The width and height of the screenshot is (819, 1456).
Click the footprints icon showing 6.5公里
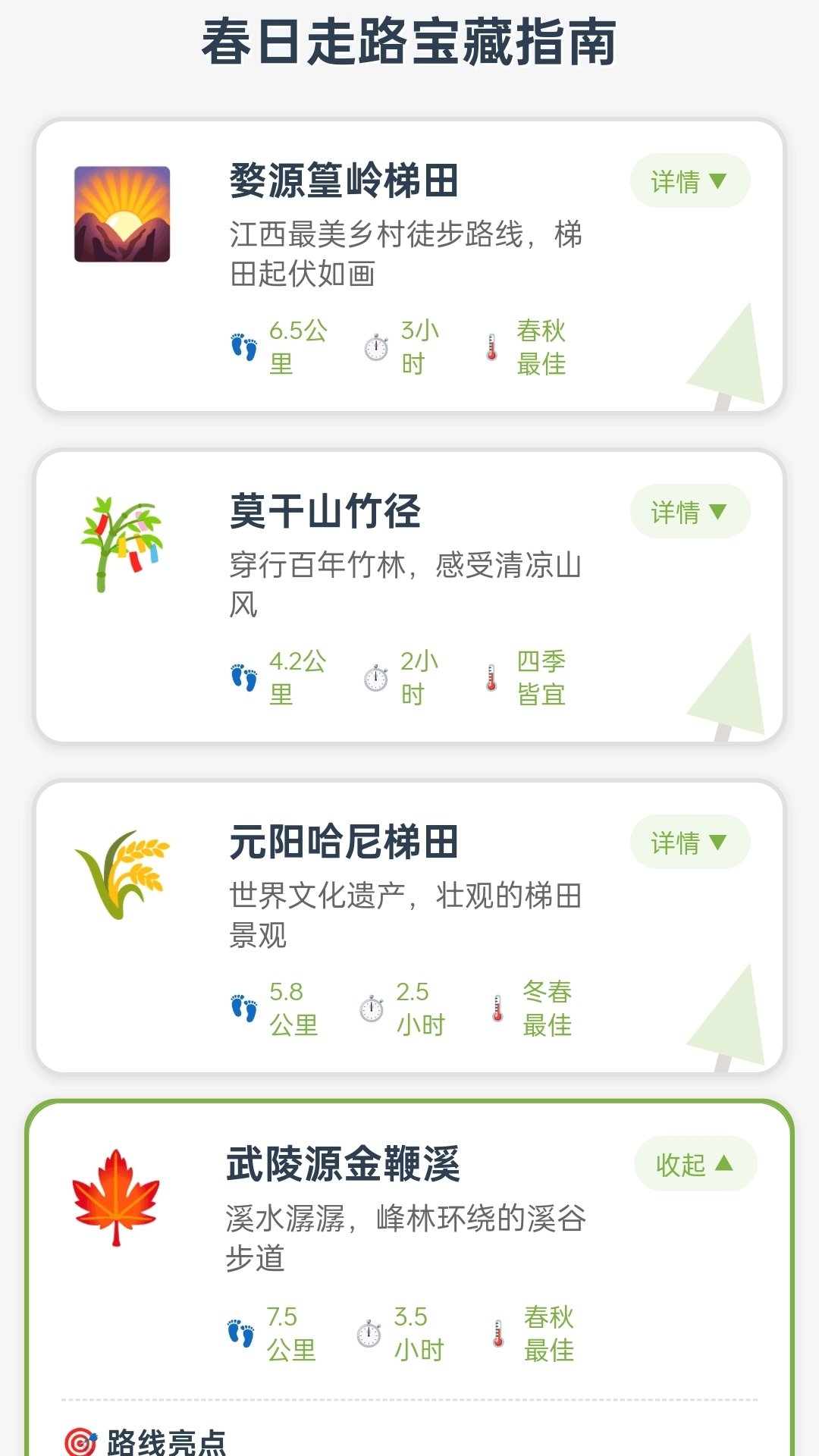coord(244,345)
